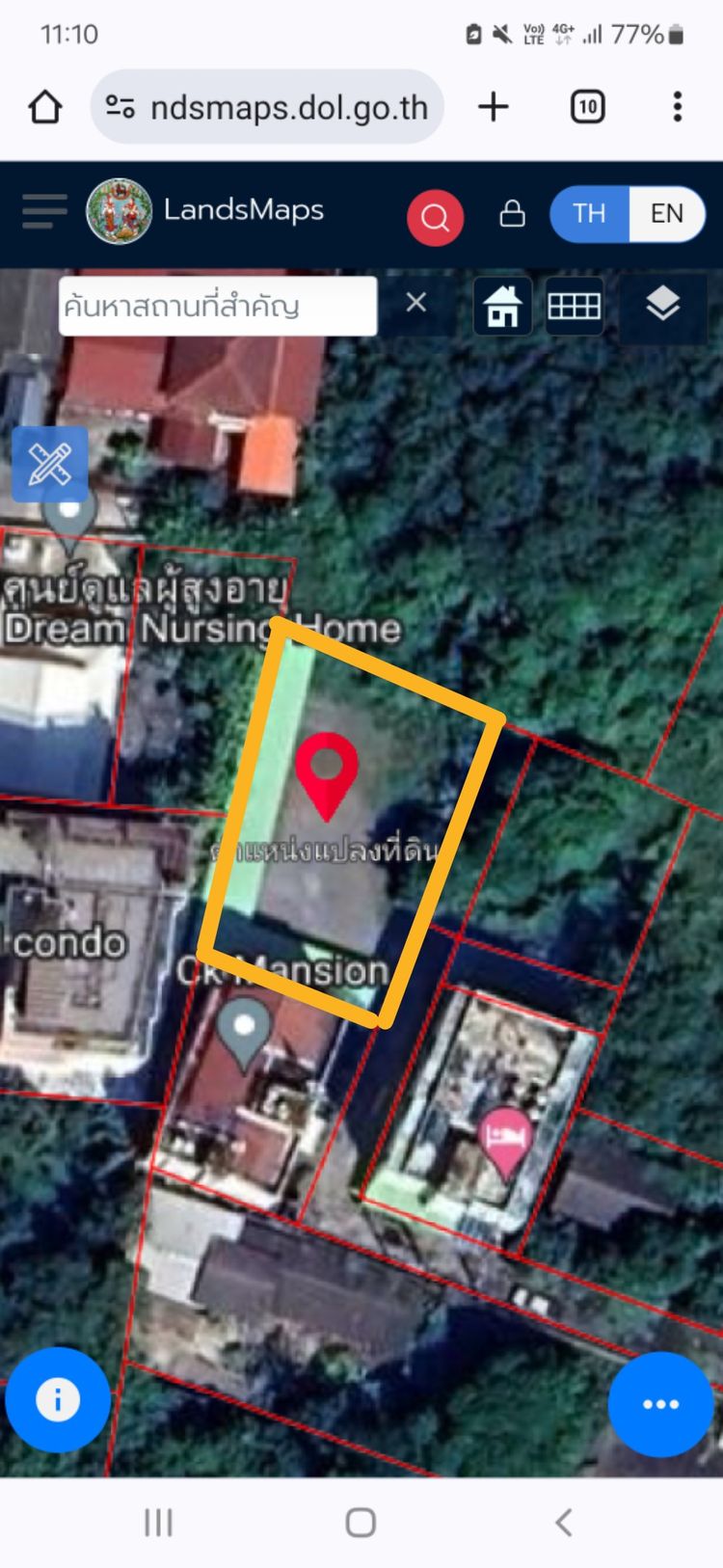Open the grid table tool

(x=575, y=307)
